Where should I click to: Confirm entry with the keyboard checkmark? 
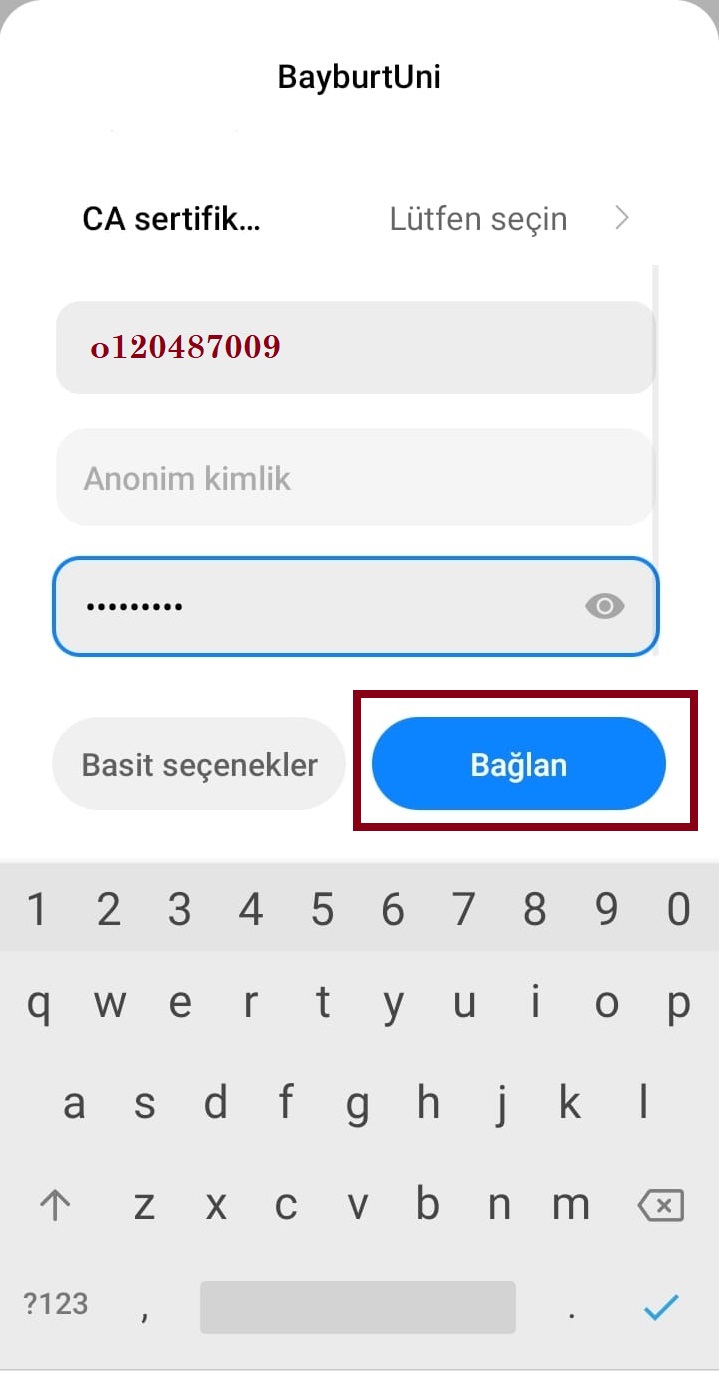(660, 1306)
